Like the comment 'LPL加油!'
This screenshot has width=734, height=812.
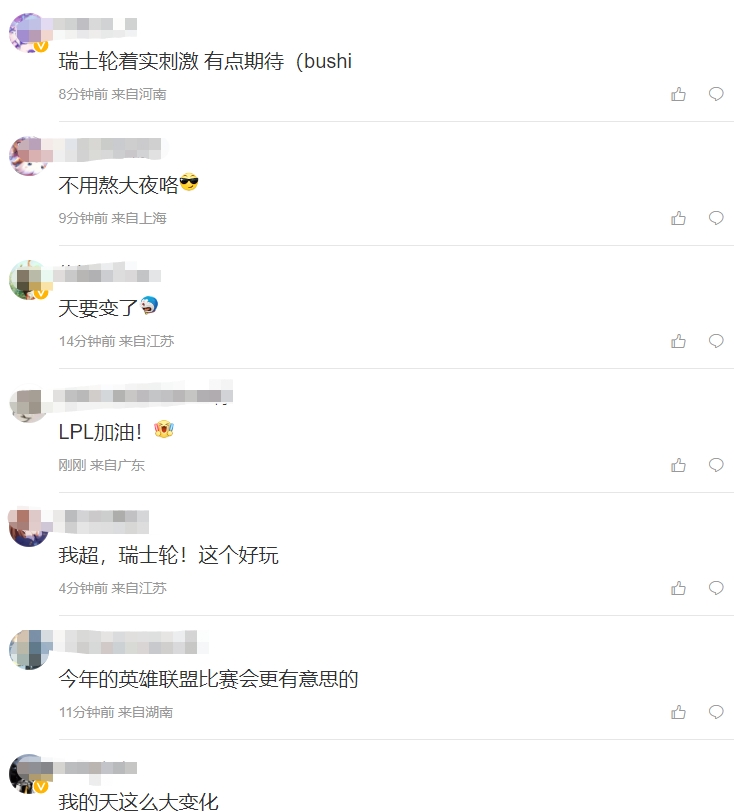[x=679, y=465]
